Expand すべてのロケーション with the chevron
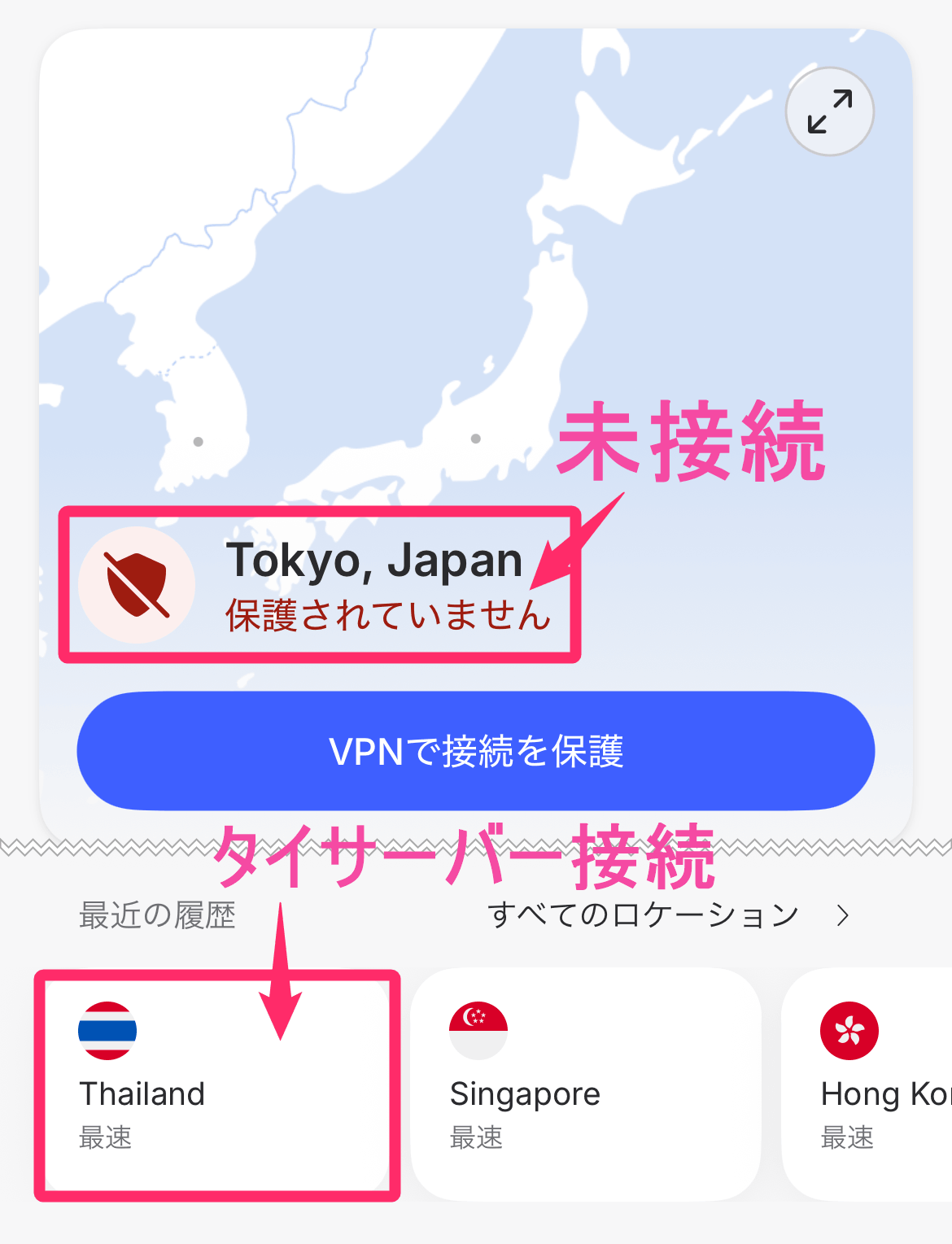The image size is (952, 1244). coord(844,913)
